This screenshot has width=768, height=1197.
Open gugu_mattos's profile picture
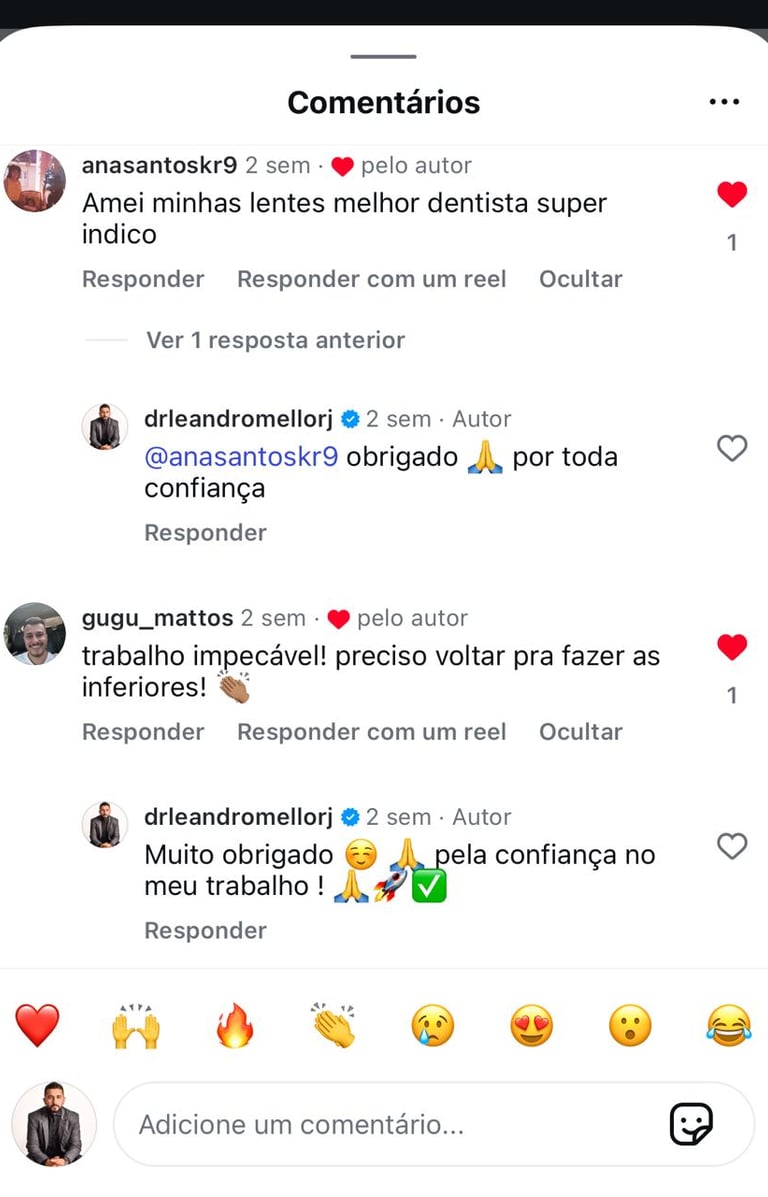tap(35, 633)
